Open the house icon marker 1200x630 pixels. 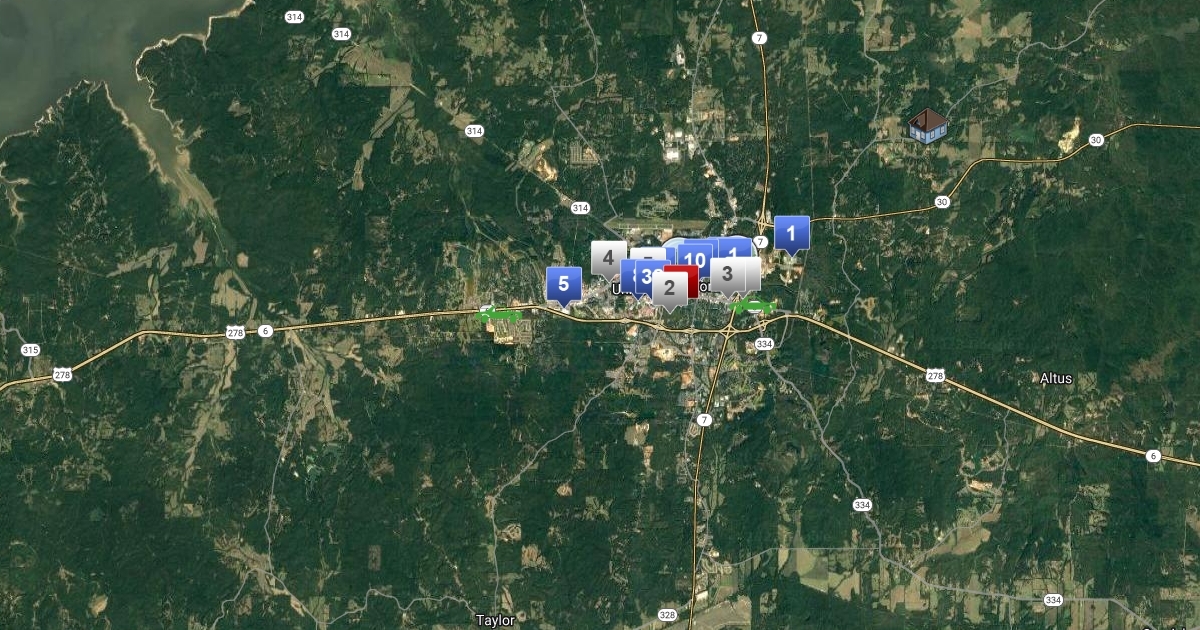point(928,126)
